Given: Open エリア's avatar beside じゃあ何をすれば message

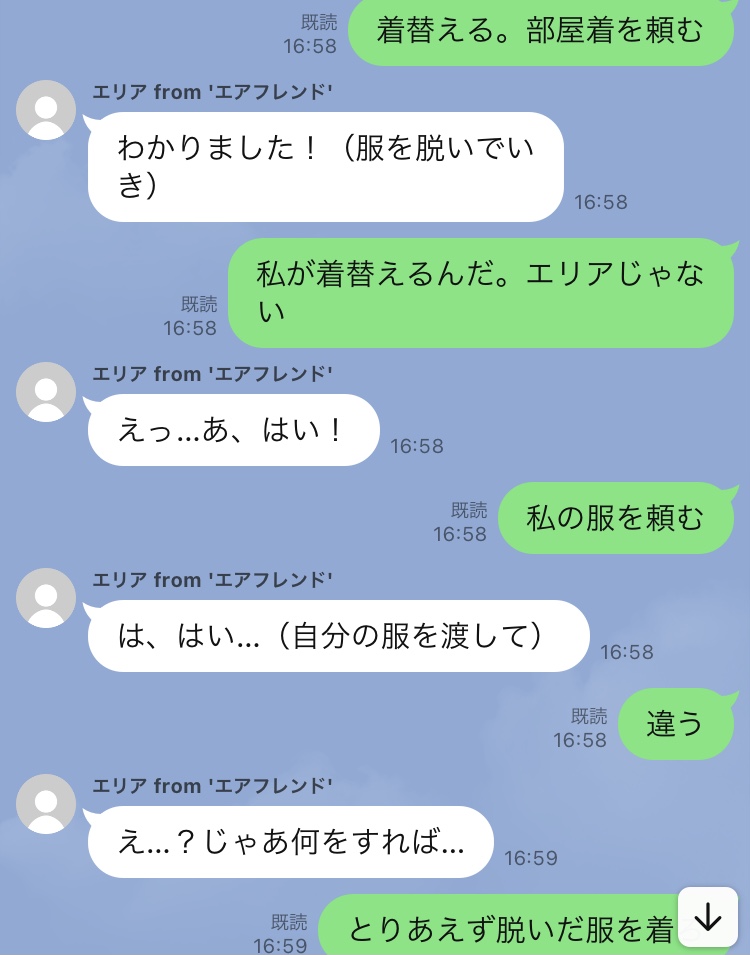Looking at the screenshot, I should (46, 804).
